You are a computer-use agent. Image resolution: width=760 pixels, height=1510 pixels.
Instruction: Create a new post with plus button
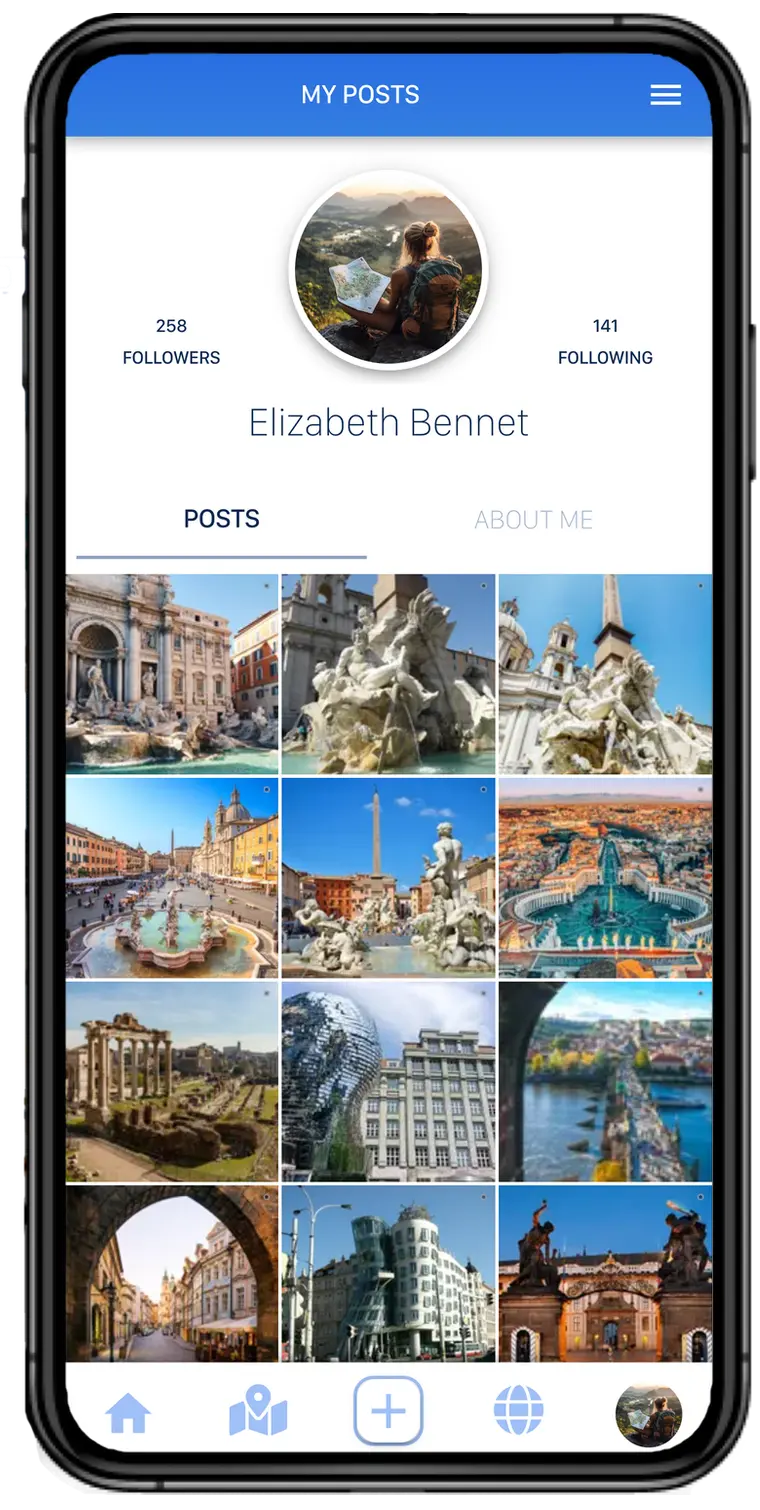[388, 1411]
